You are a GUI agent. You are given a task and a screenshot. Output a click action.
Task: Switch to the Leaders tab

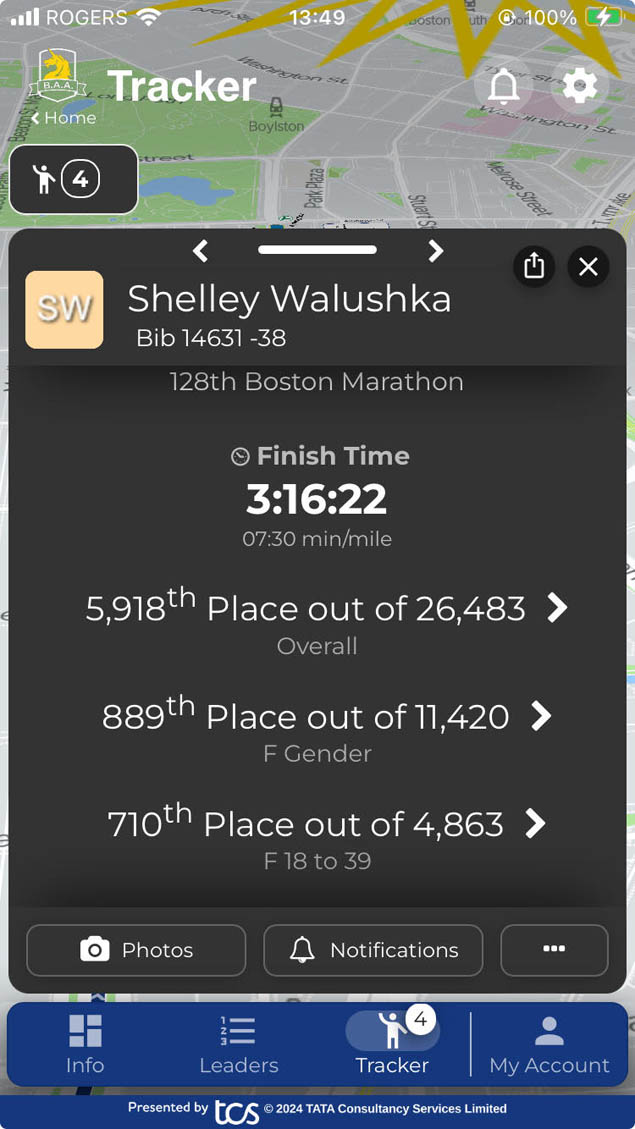[x=239, y=1044]
